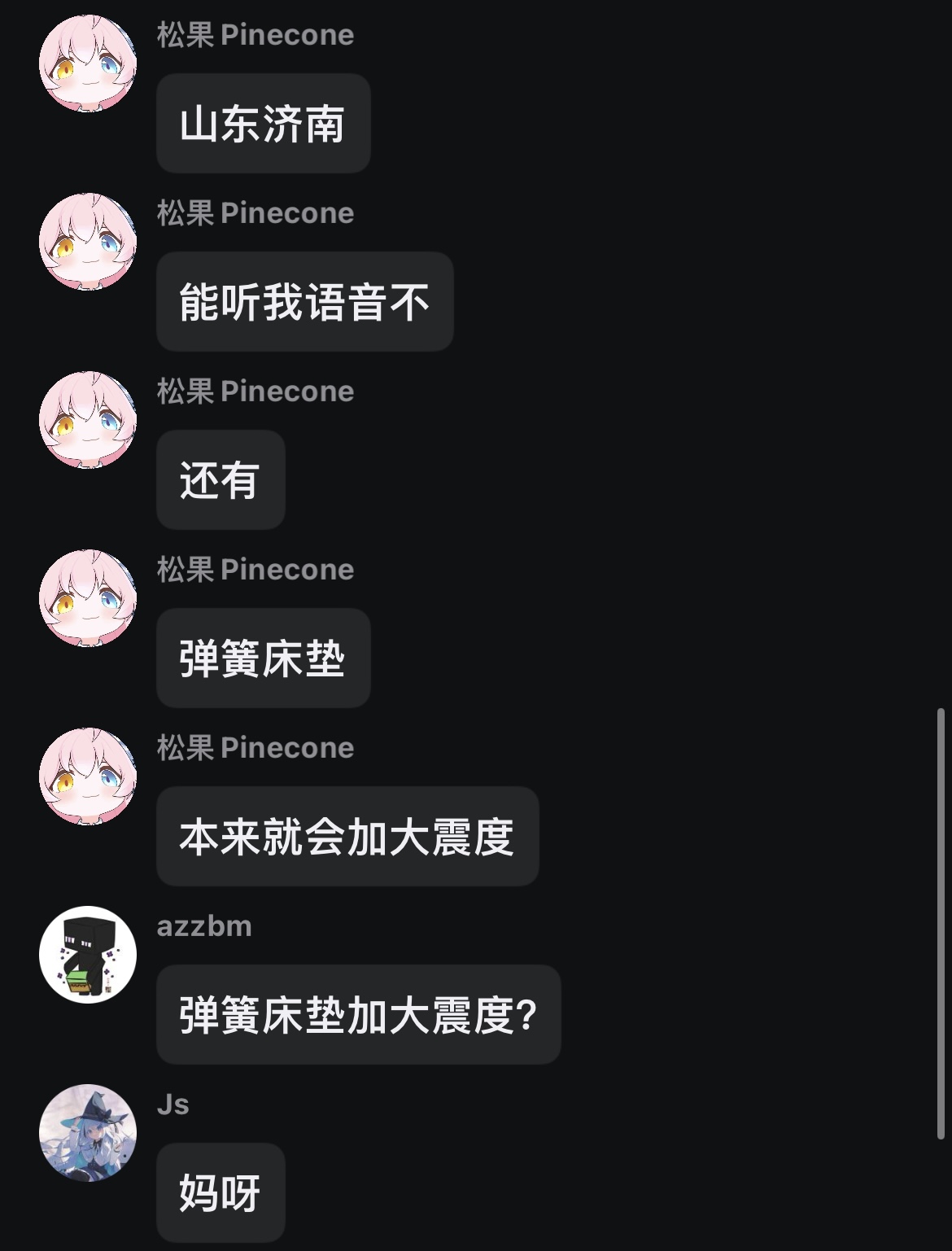Tap Pinecone's avatar beside message 山东济南
This screenshot has width=952, height=1251.
pos(88,63)
